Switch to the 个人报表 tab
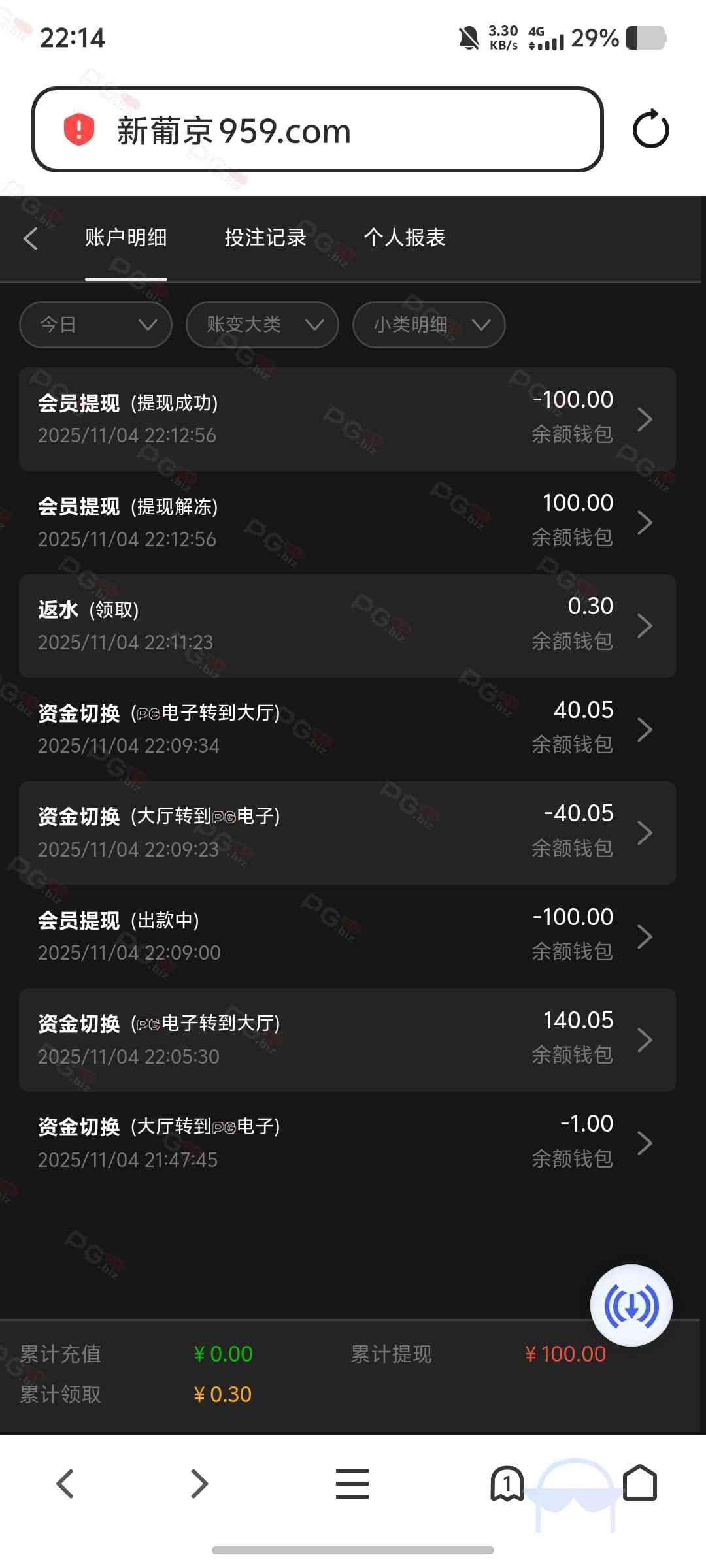The width and height of the screenshot is (706, 1568). click(405, 238)
